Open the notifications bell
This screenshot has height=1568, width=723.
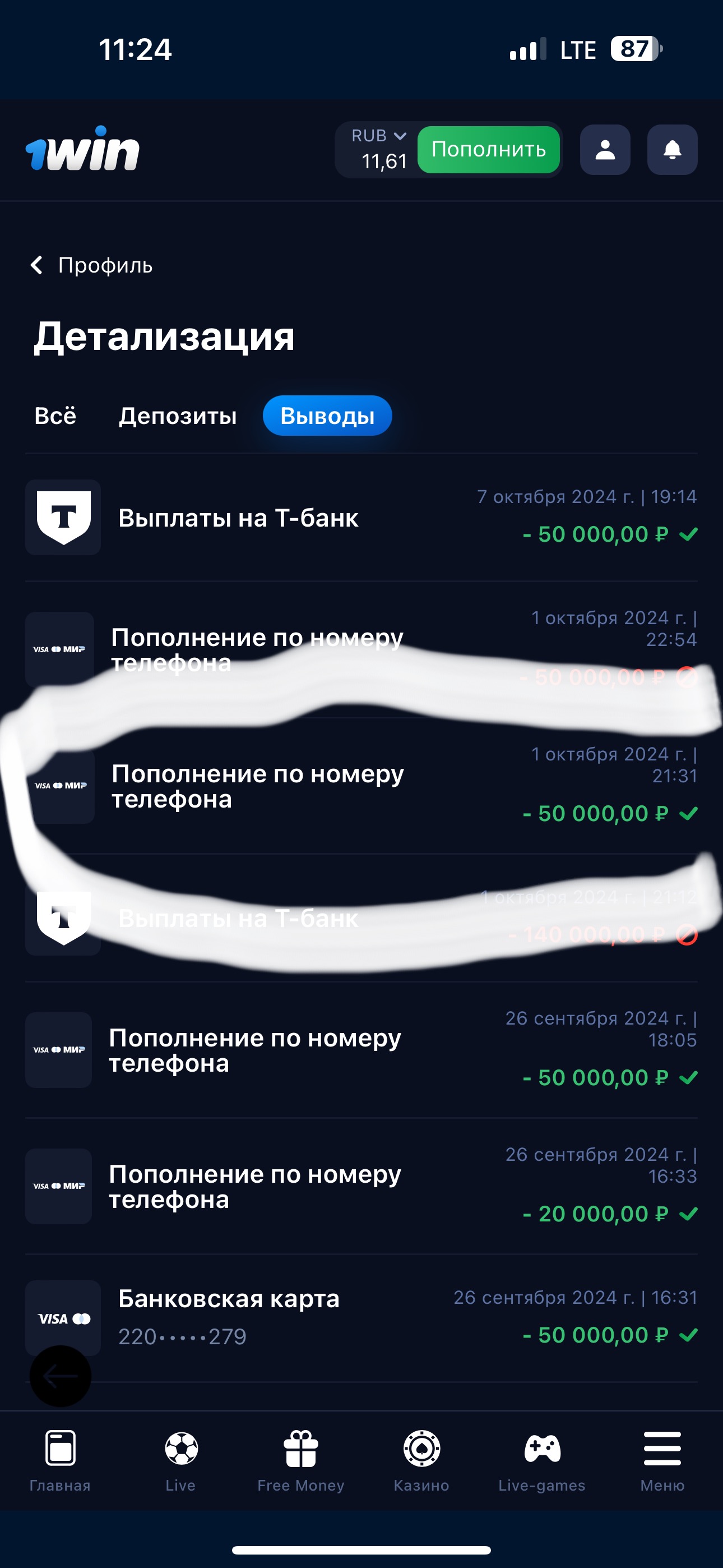tap(672, 150)
